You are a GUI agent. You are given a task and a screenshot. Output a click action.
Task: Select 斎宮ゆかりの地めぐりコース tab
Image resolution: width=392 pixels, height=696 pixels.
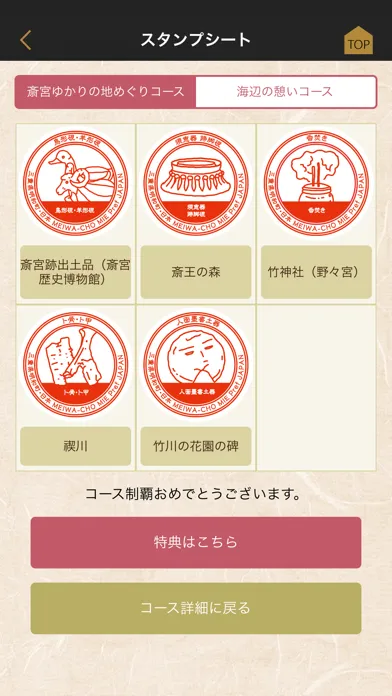(106, 92)
